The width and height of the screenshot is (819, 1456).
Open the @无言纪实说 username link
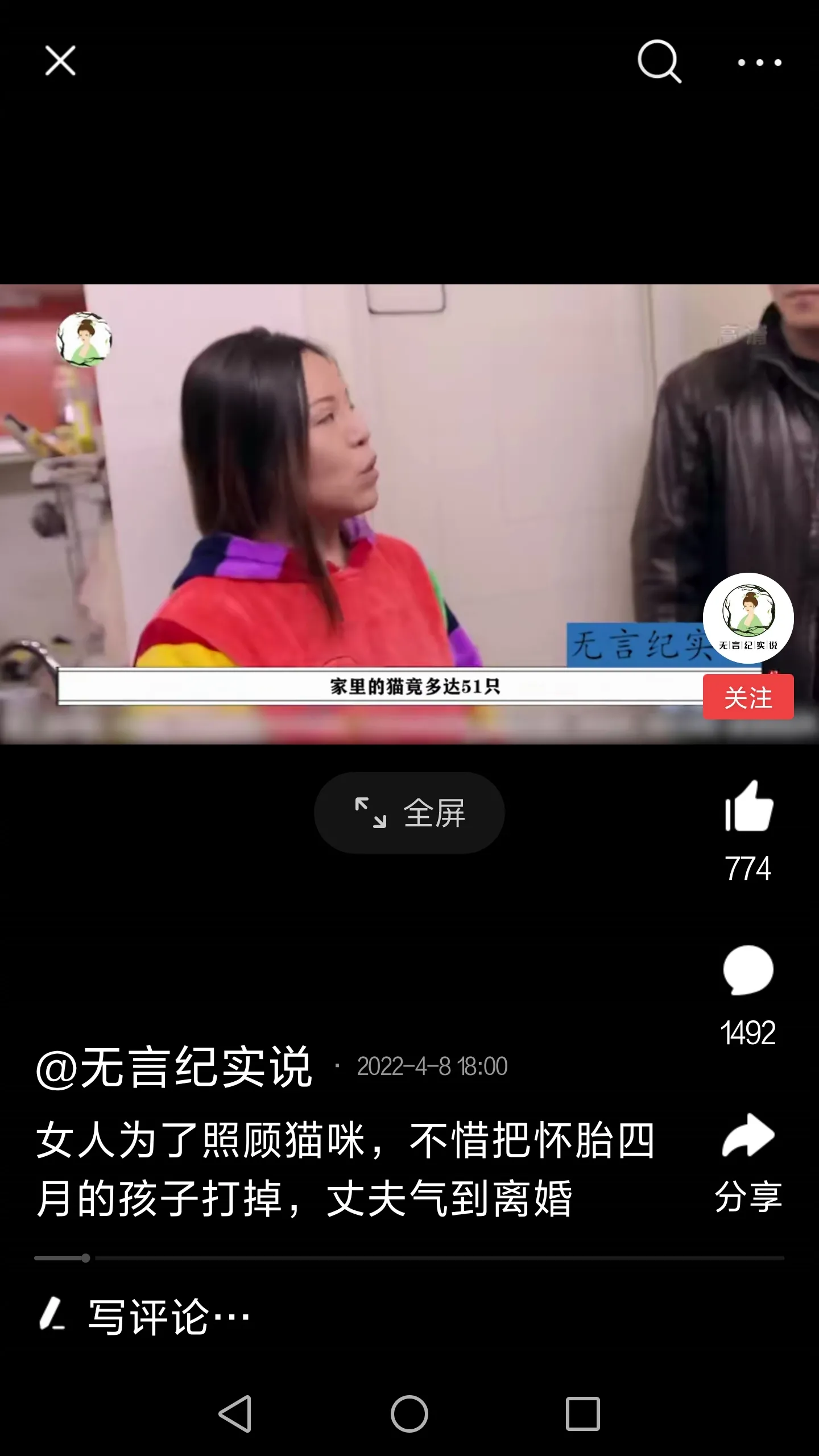click(174, 1067)
